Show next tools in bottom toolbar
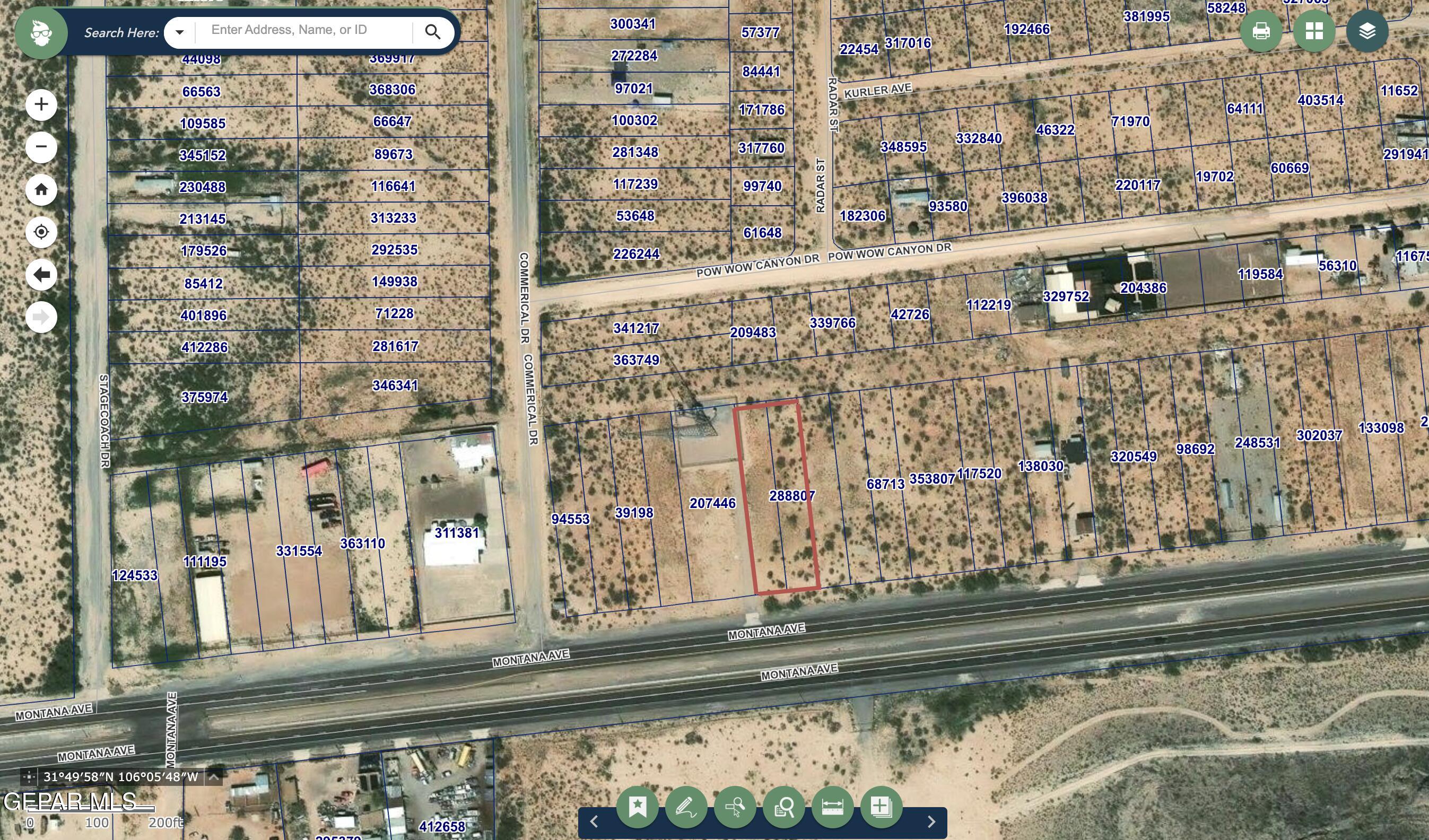 [931, 821]
